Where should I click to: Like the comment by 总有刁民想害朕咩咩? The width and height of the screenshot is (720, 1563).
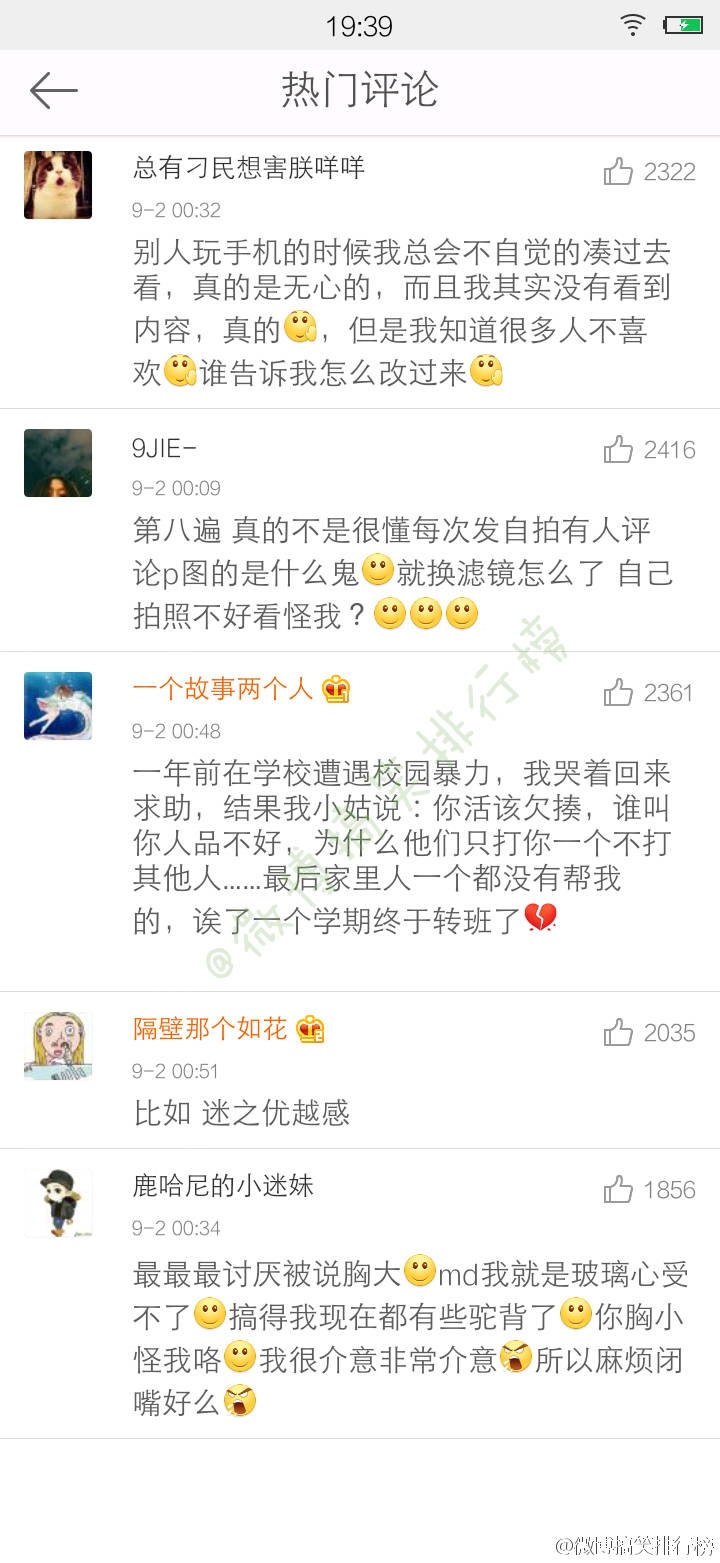tap(619, 171)
